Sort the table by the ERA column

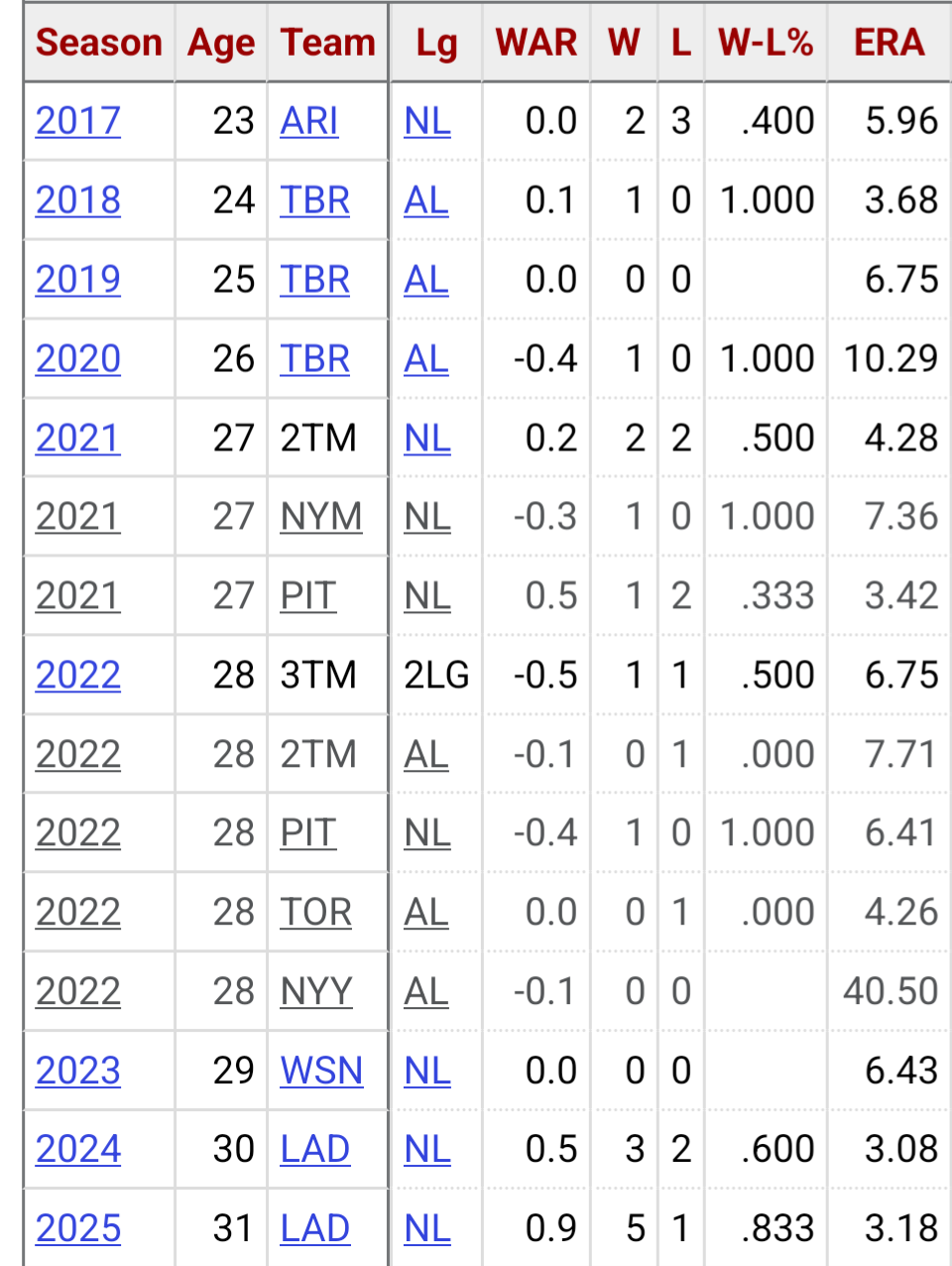click(889, 43)
